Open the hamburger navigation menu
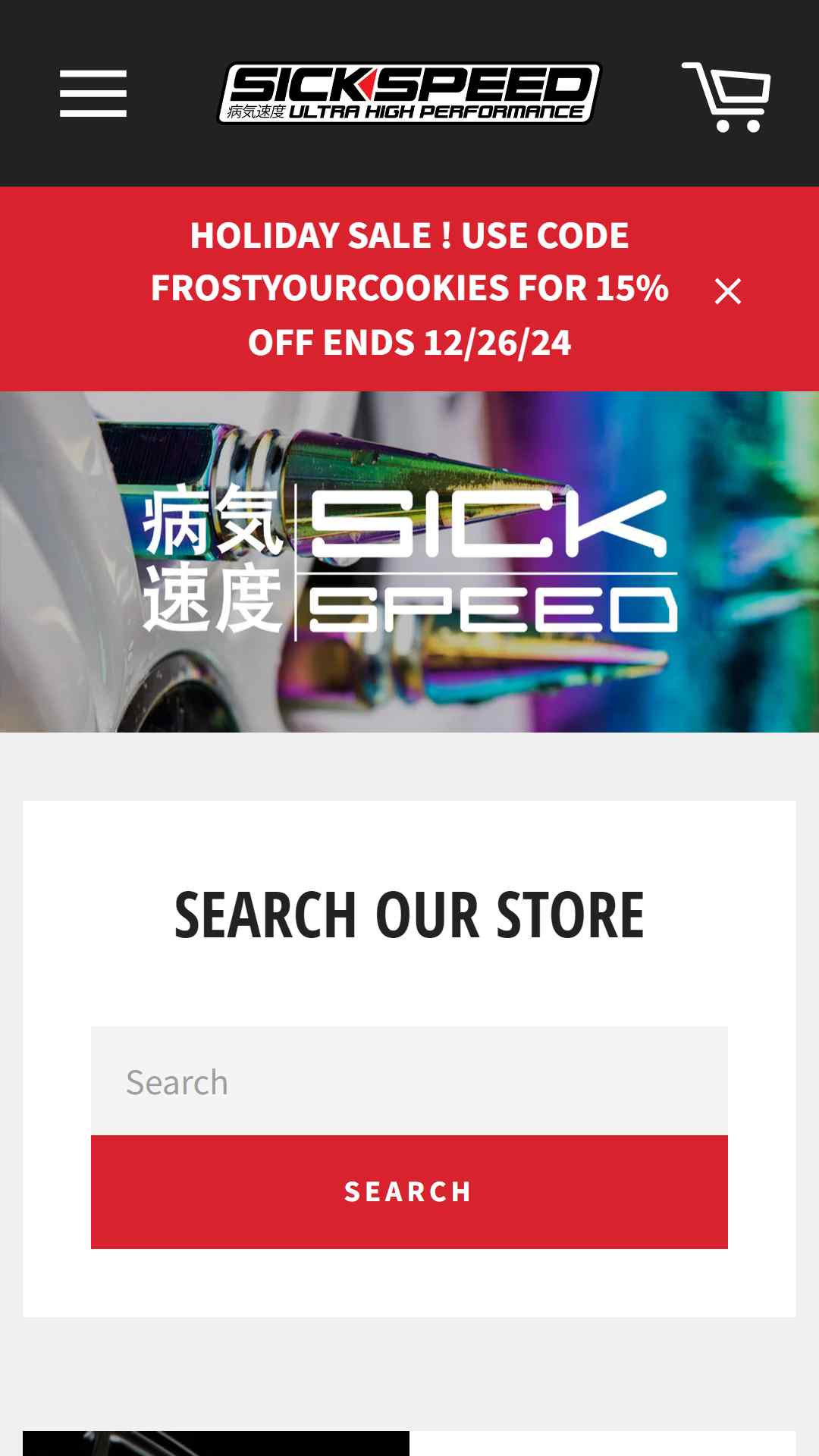The width and height of the screenshot is (819, 1456). 93,94
